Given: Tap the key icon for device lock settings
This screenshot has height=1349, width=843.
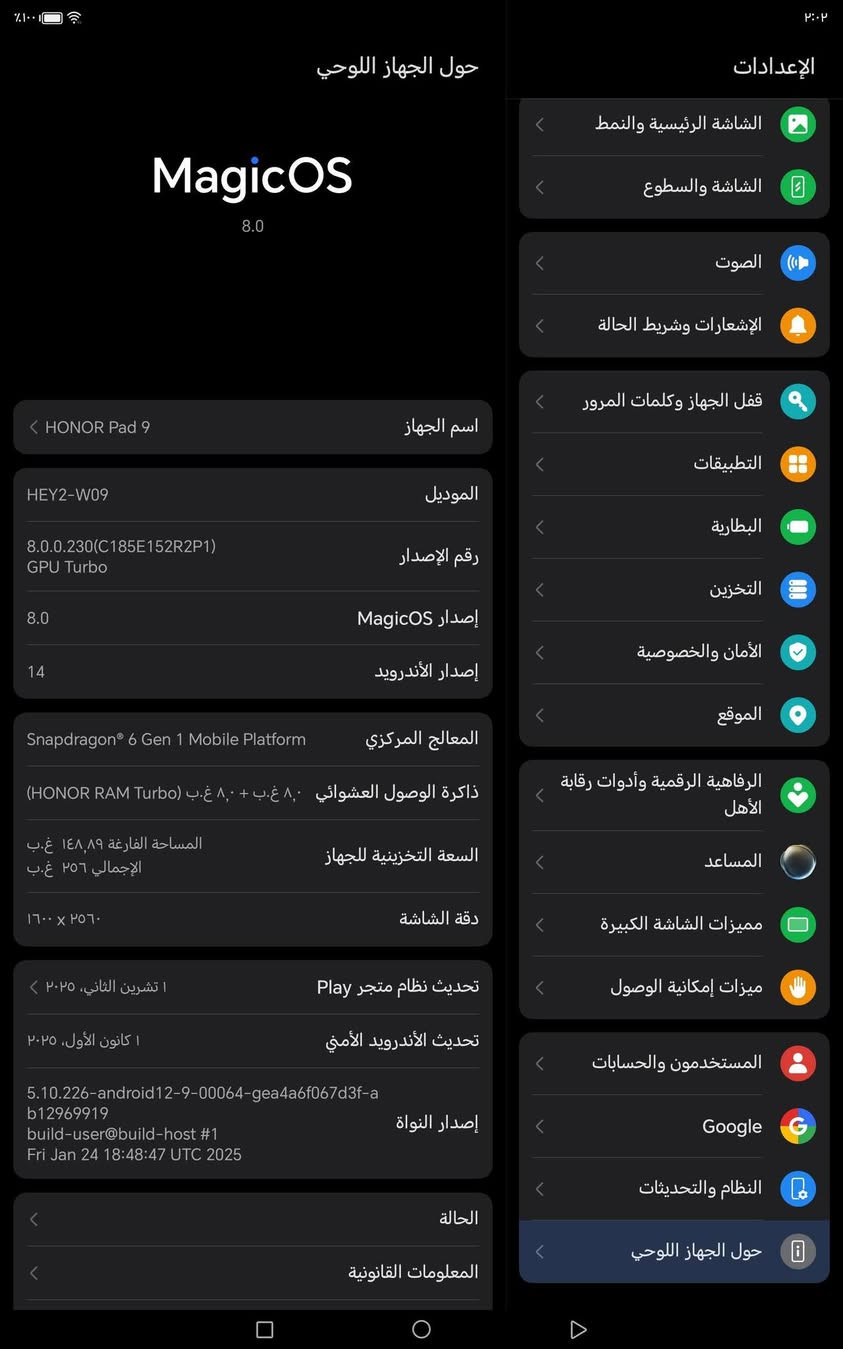Looking at the screenshot, I should point(797,401).
